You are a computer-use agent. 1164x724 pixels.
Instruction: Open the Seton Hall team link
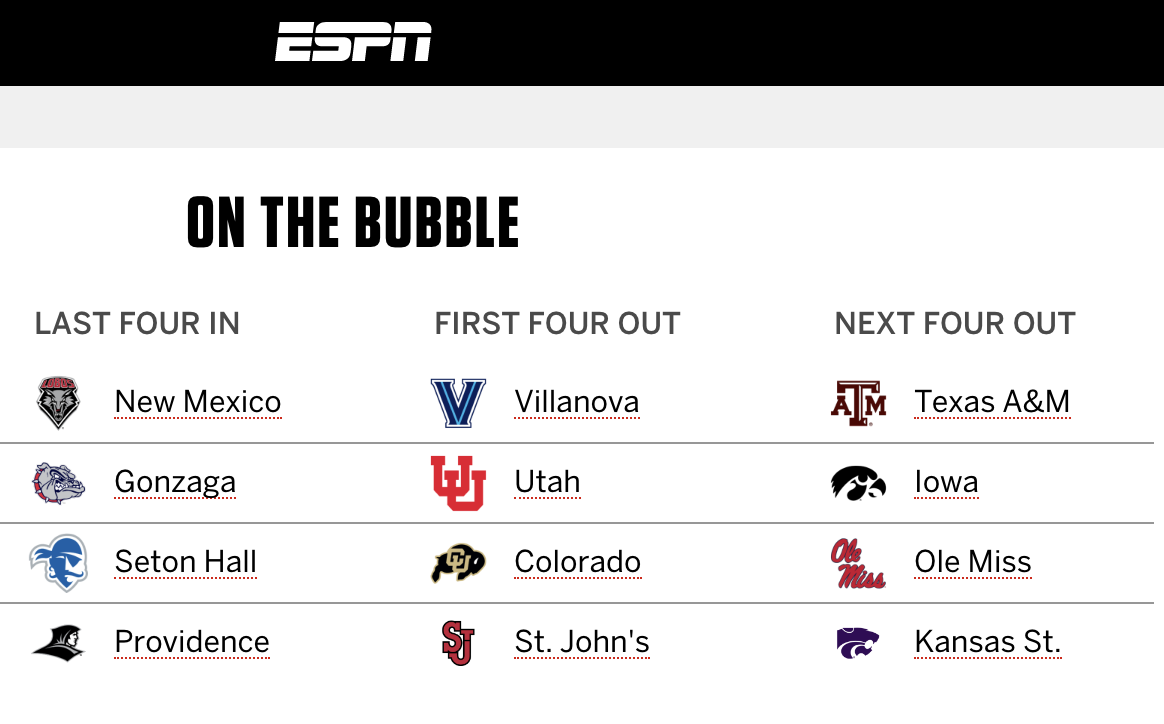coord(185,562)
